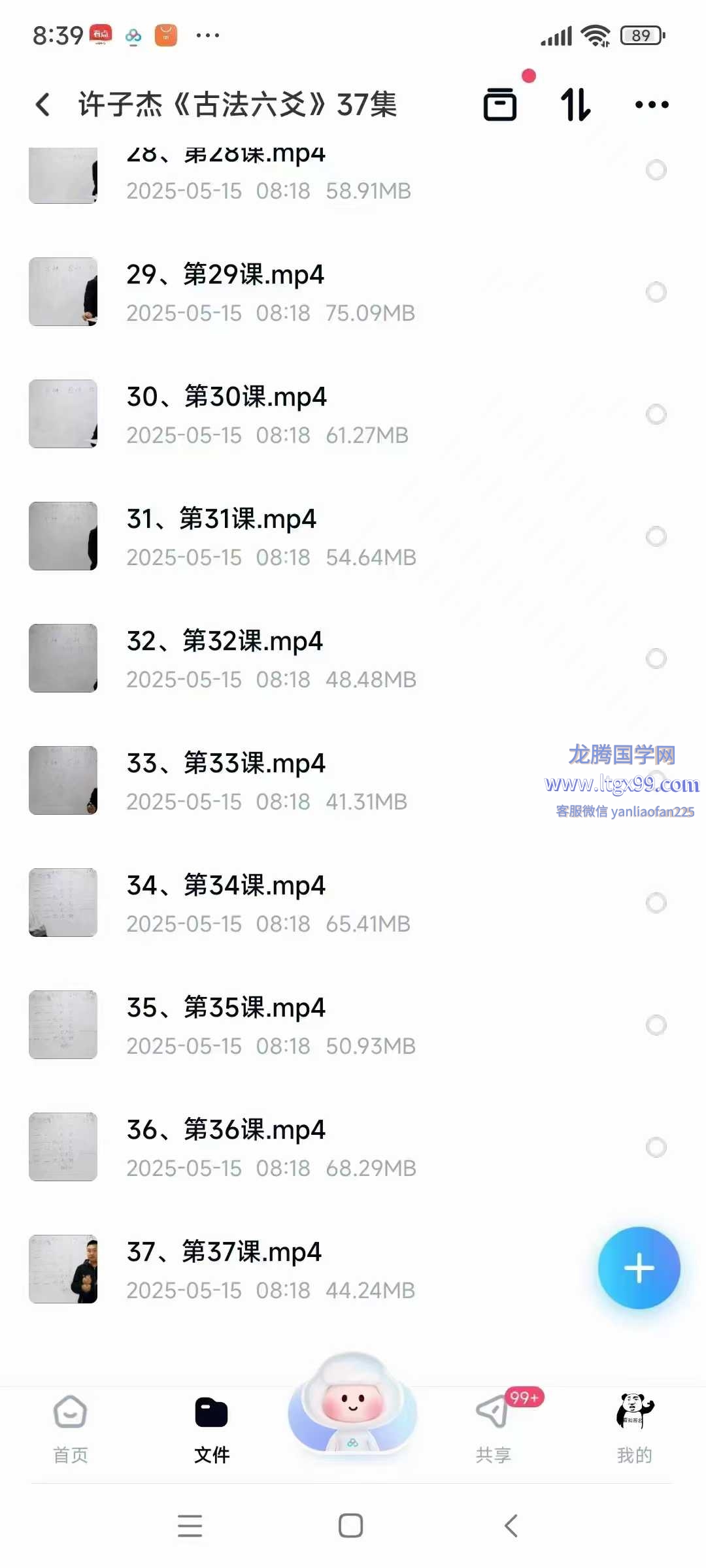The height and width of the screenshot is (1568, 706).
Task: Switch to the 共享 tab
Action: click(x=494, y=1428)
